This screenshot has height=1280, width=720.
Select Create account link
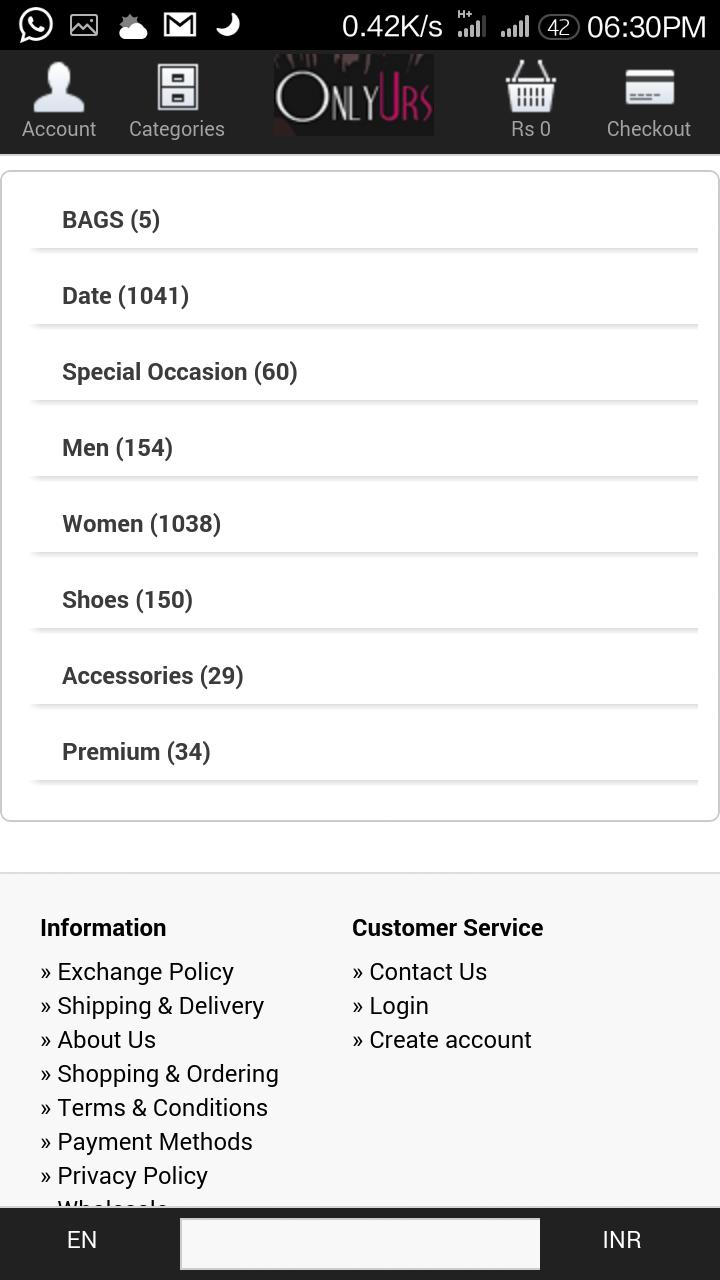(x=450, y=1040)
